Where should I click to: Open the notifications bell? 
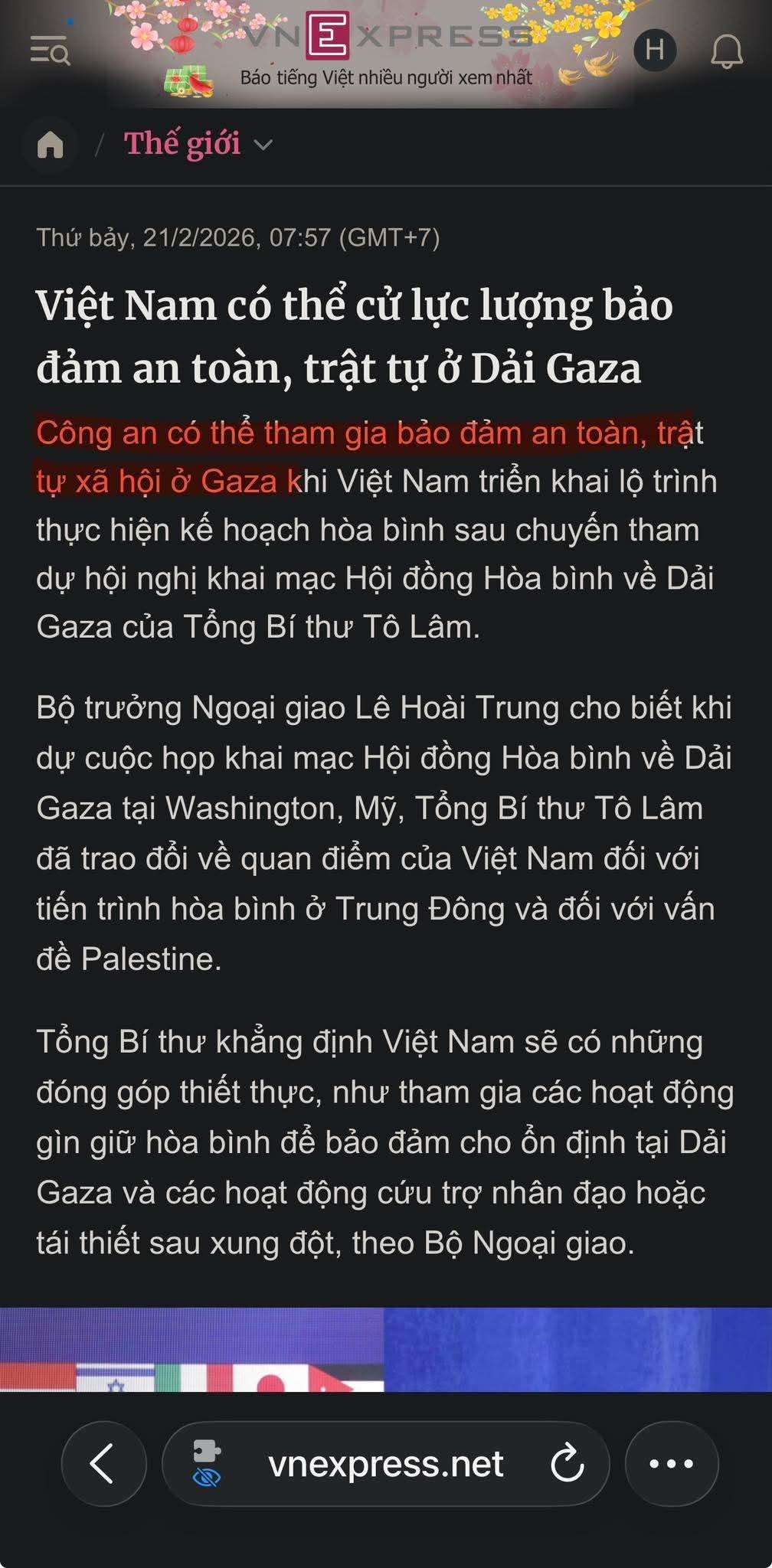(x=726, y=52)
